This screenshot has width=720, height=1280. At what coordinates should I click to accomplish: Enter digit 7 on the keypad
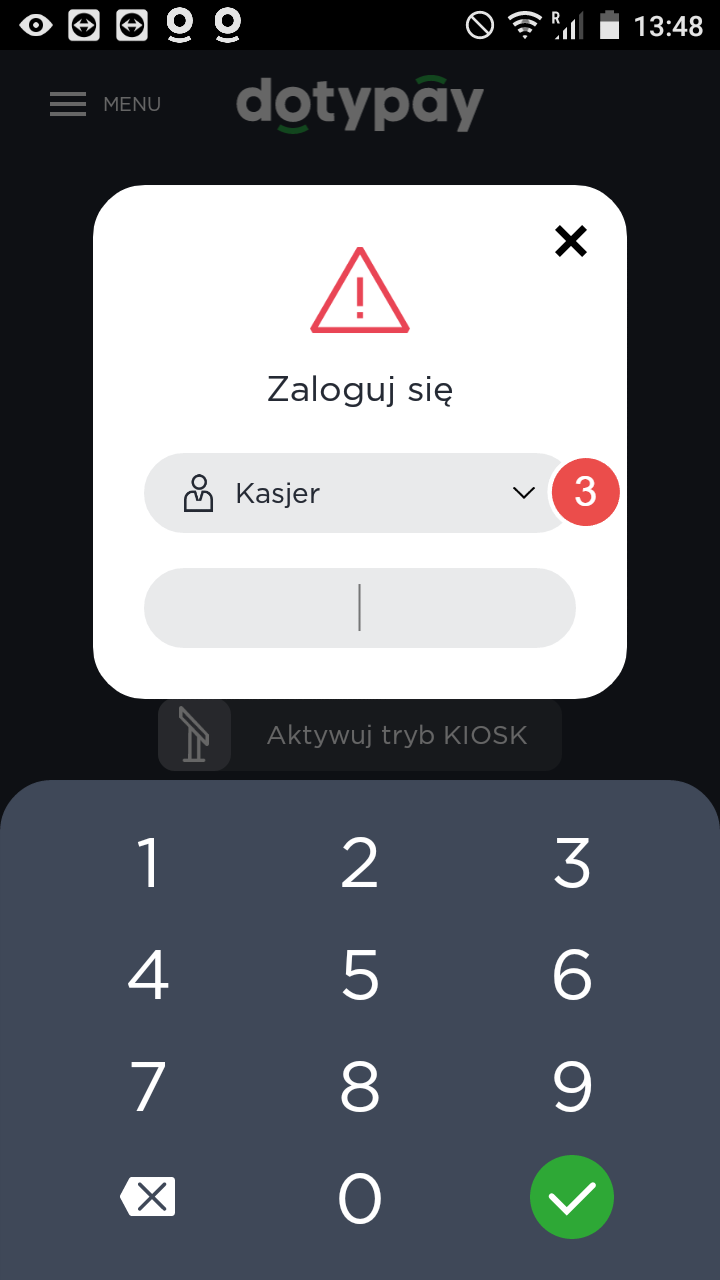pyautogui.click(x=148, y=1087)
